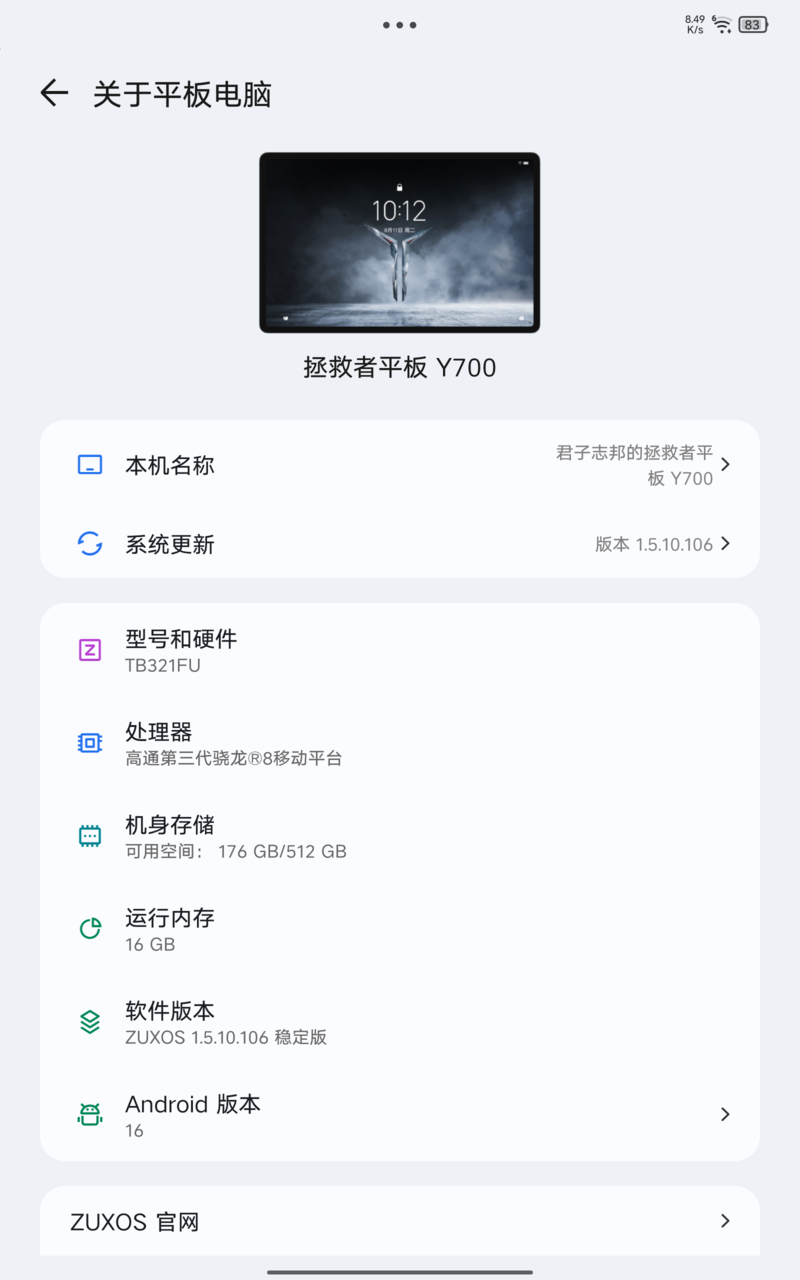The height and width of the screenshot is (1280, 800).
Task: Tap the 处理器 row
Action: pos(400,743)
